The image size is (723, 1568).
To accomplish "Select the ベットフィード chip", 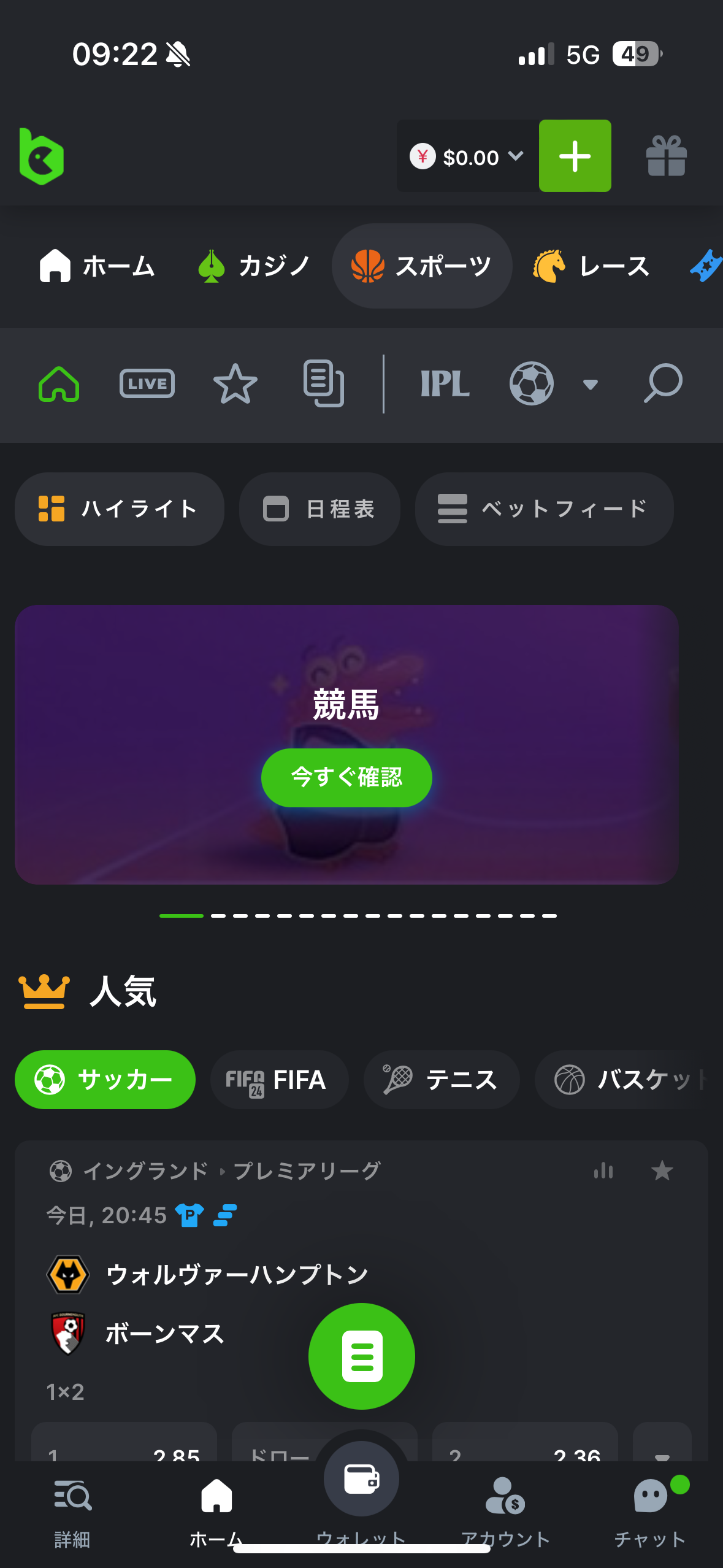I will coord(544,509).
